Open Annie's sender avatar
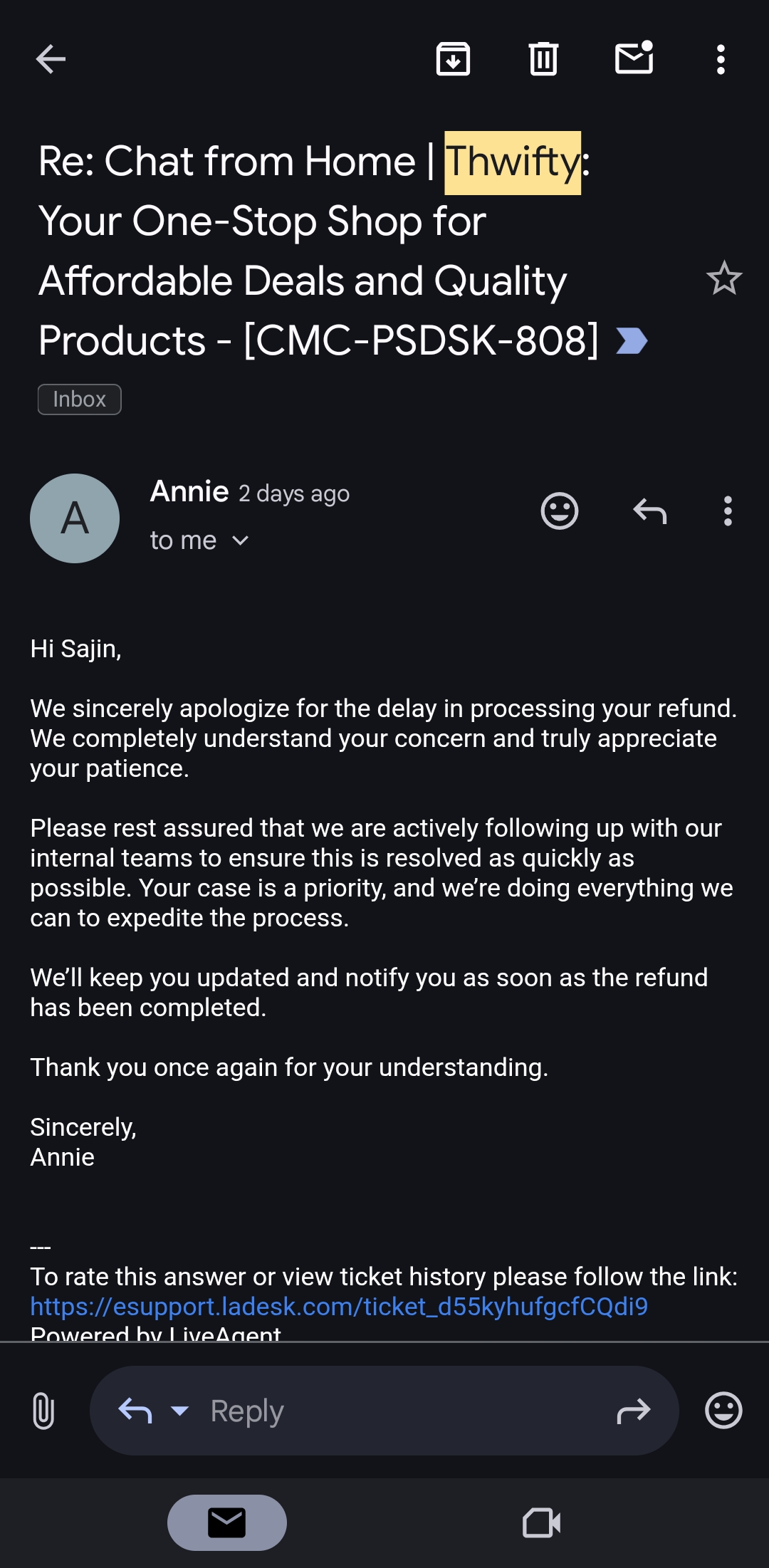 tap(75, 518)
